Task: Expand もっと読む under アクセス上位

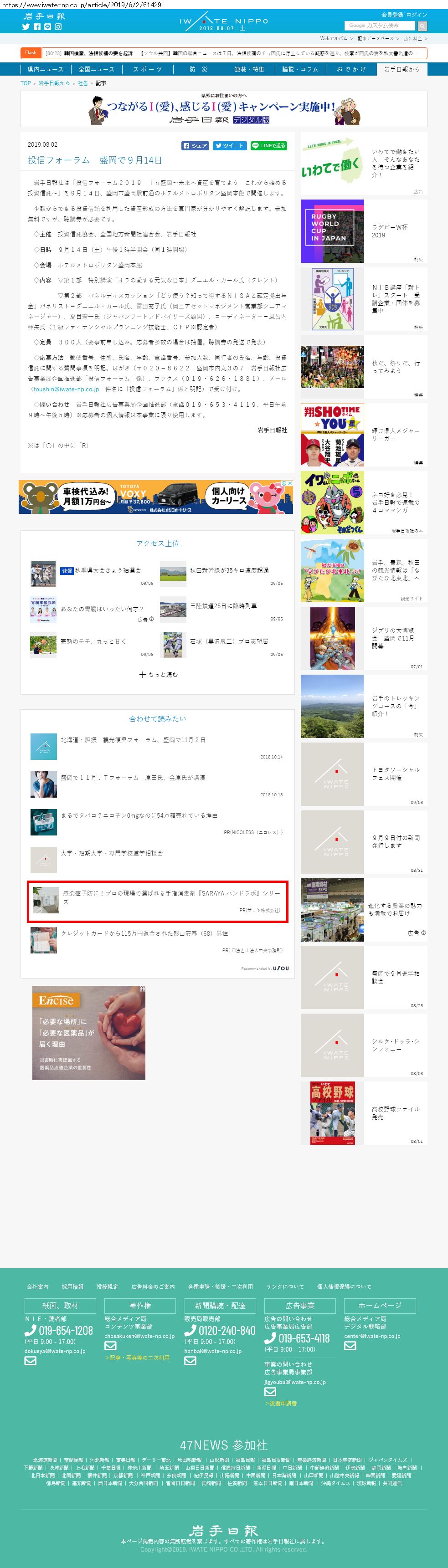Action: click(x=158, y=674)
